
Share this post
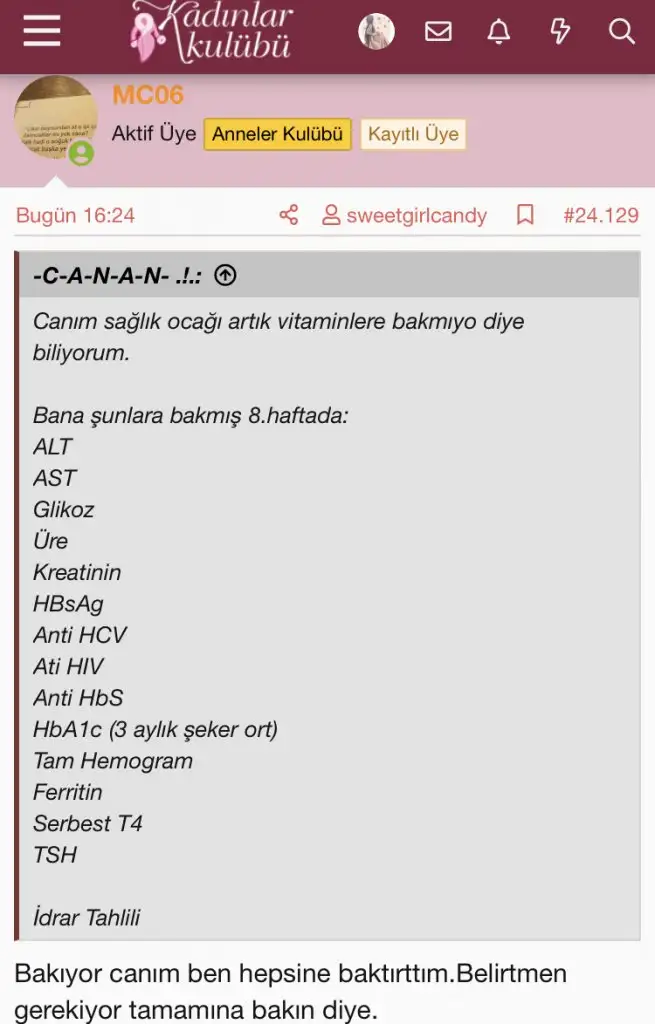(x=289, y=215)
